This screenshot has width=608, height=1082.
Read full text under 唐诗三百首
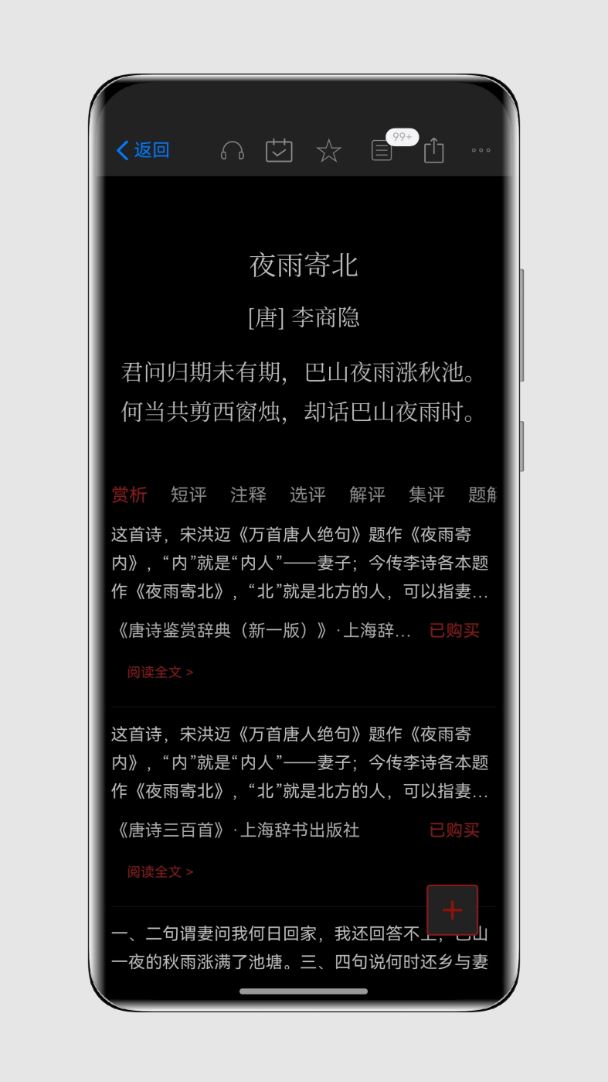click(160, 872)
